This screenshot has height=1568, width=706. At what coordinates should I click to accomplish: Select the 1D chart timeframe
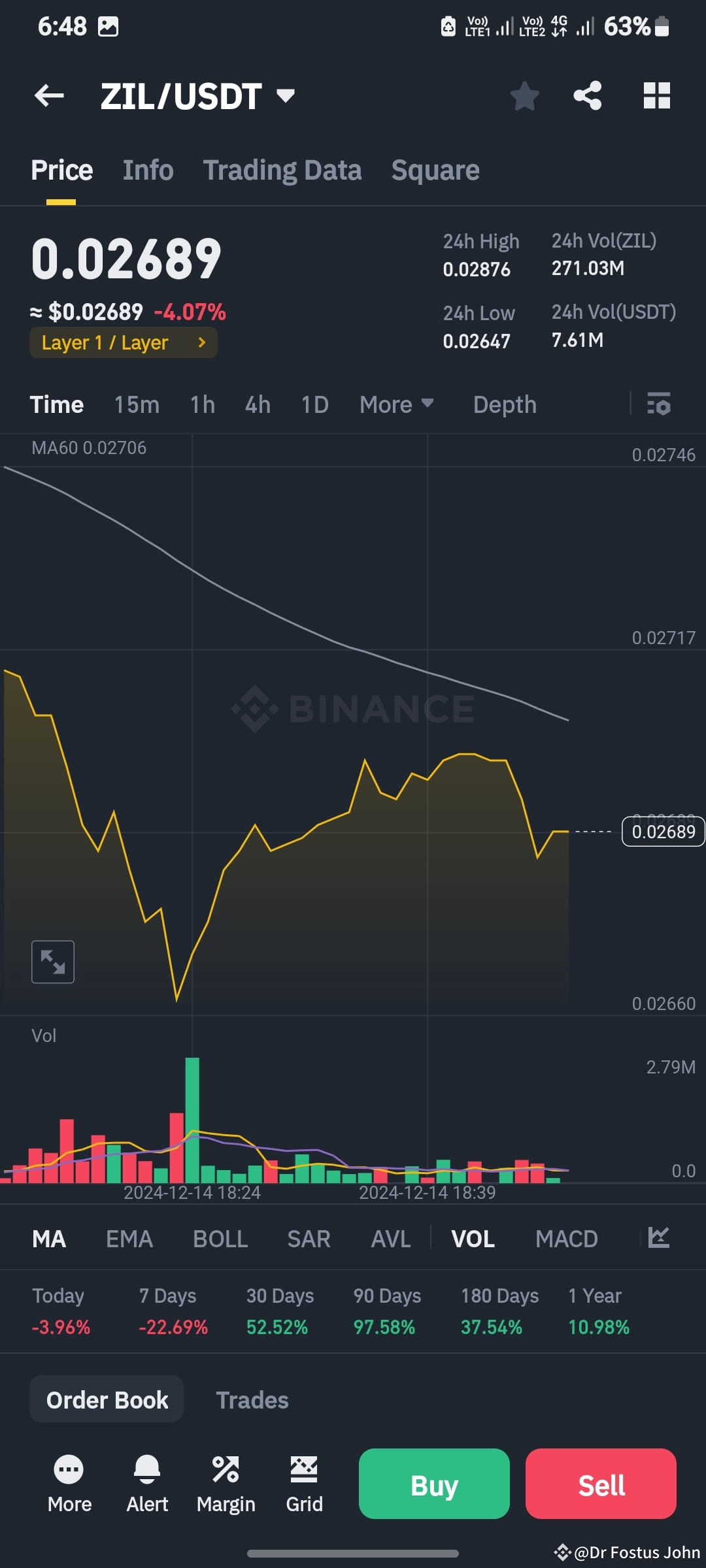coord(314,404)
